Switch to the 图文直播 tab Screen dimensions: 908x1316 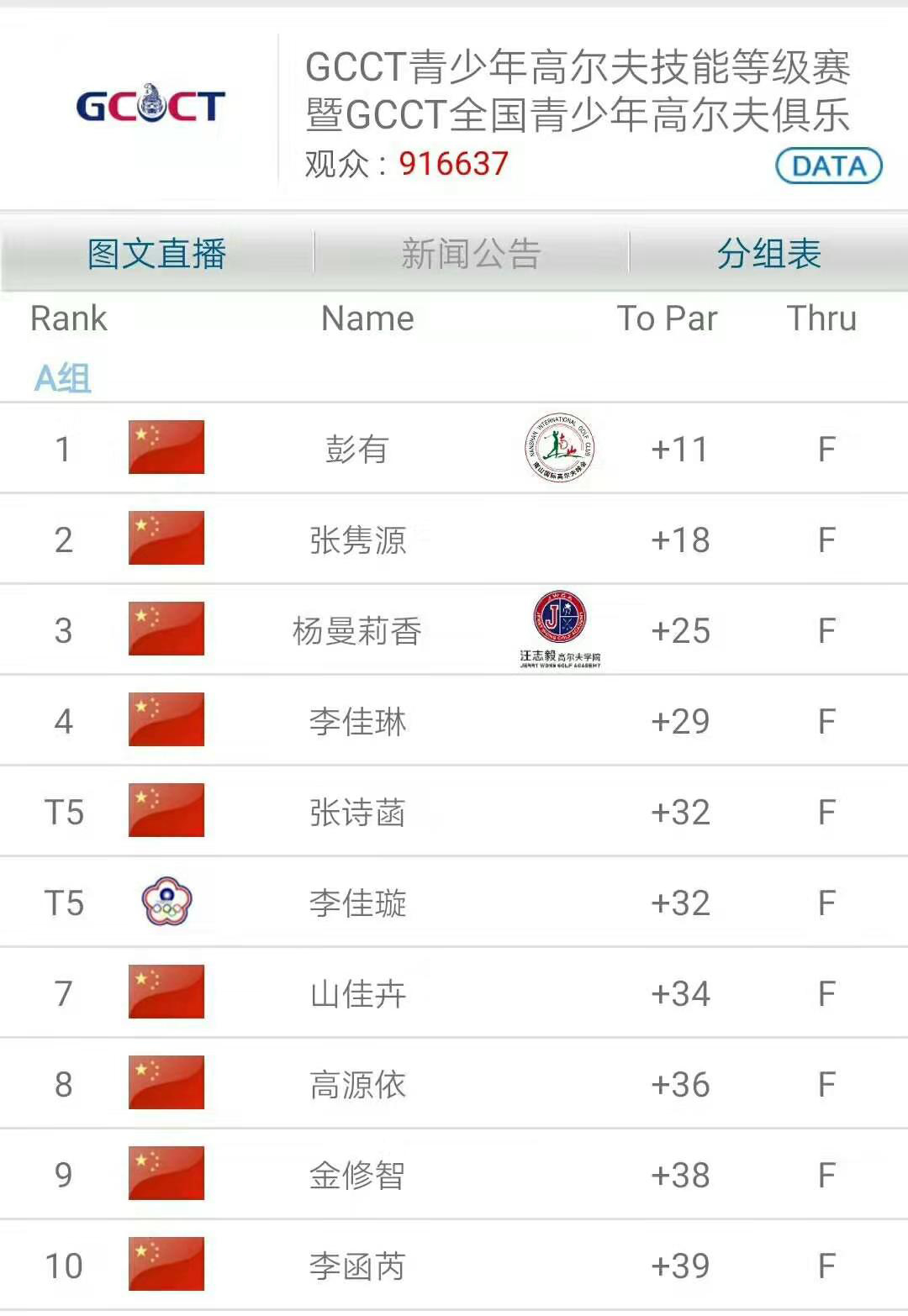pos(156,254)
